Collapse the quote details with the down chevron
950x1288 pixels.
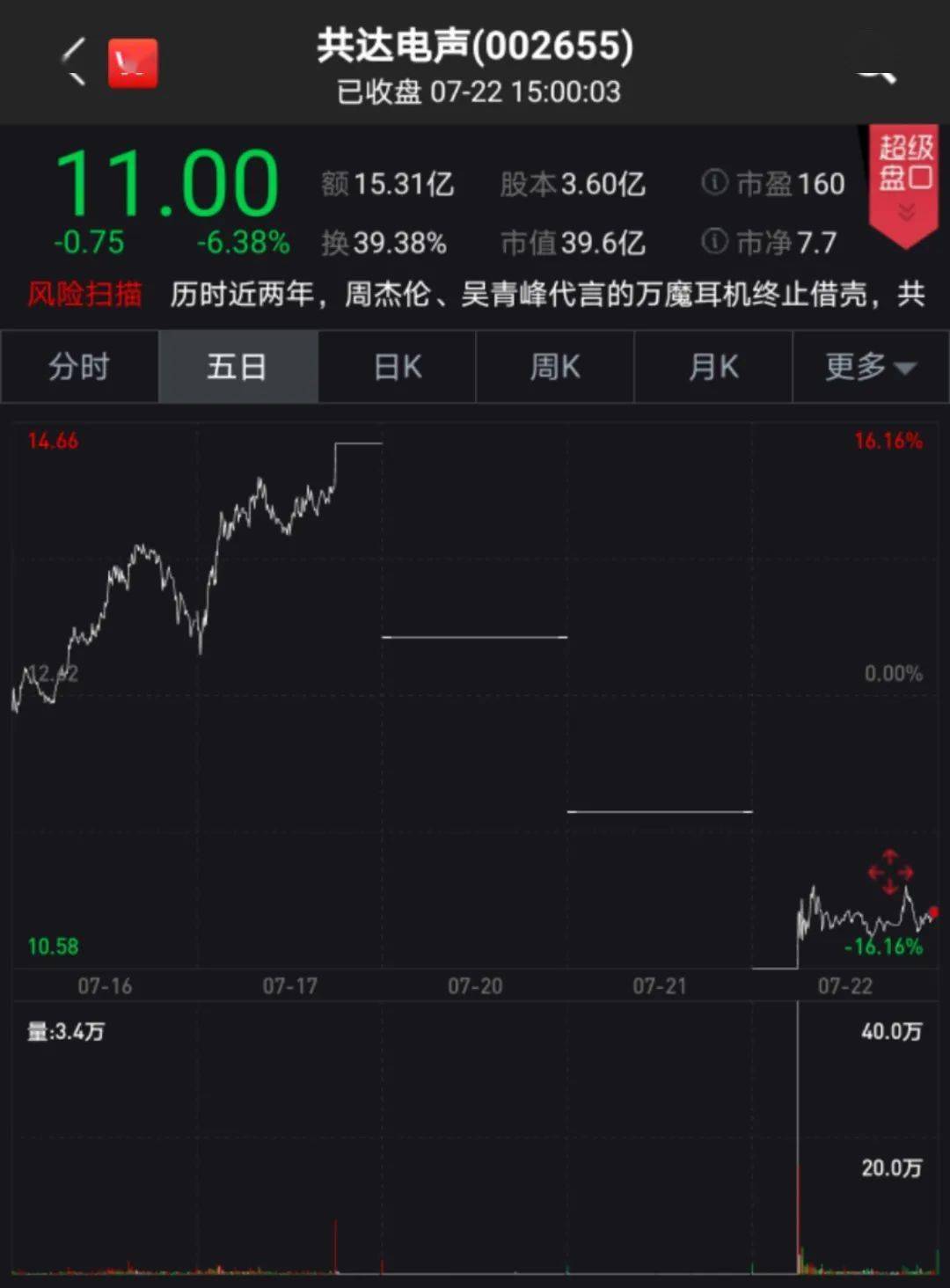(904, 211)
